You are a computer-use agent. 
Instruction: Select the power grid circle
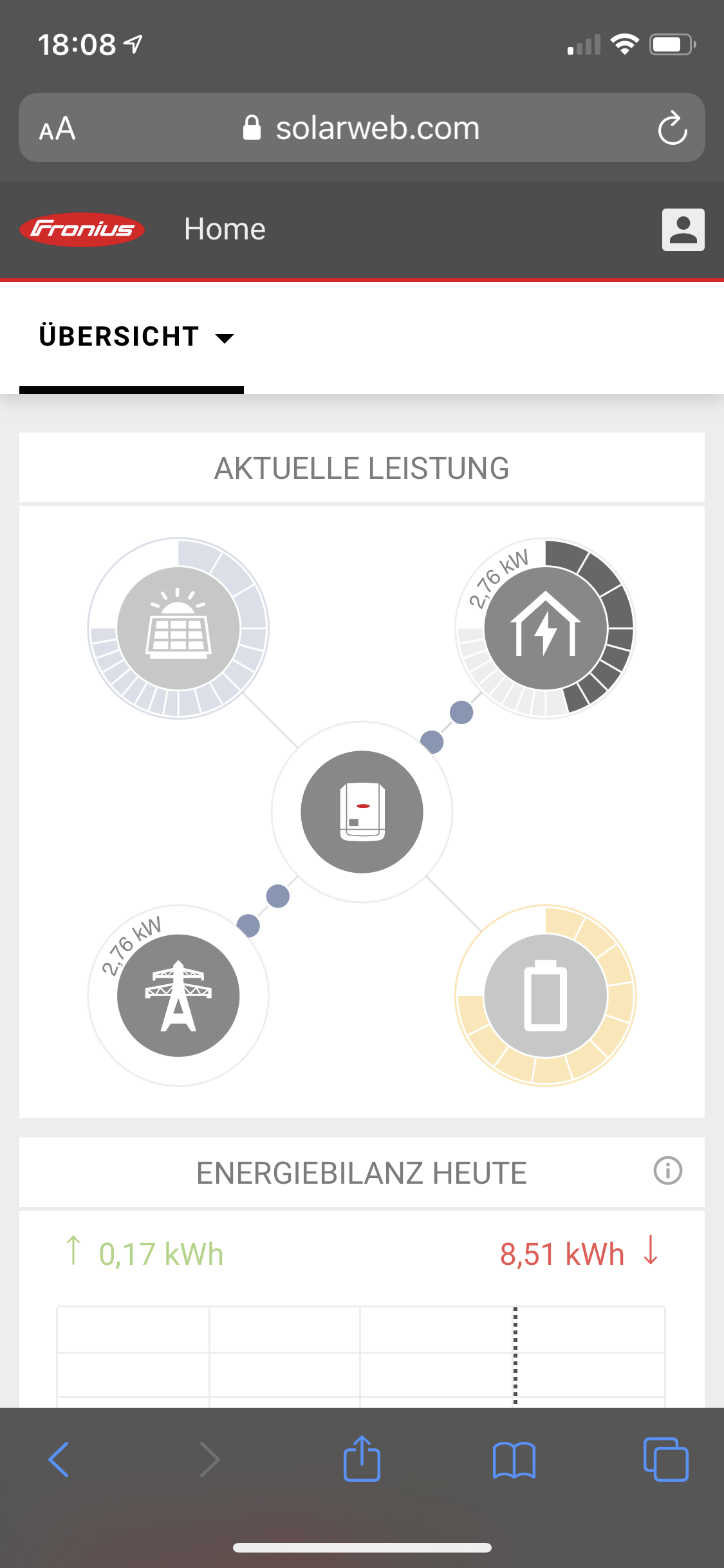point(178,995)
